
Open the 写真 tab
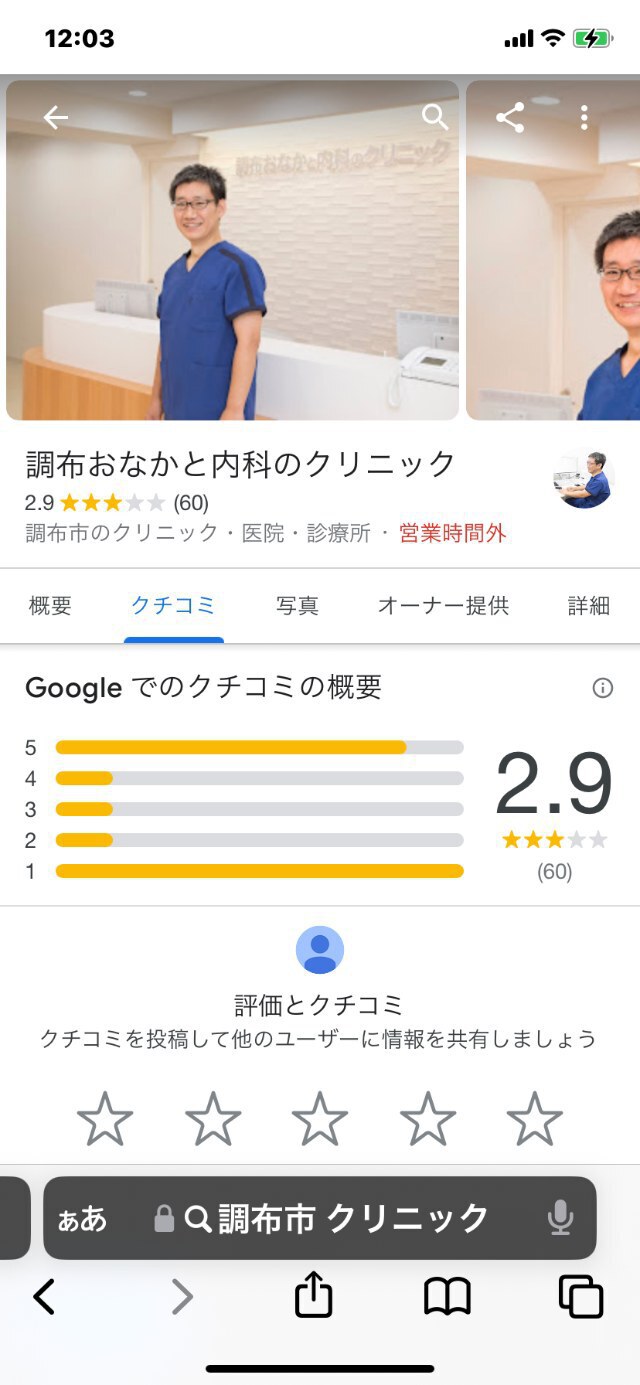pos(297,605)
